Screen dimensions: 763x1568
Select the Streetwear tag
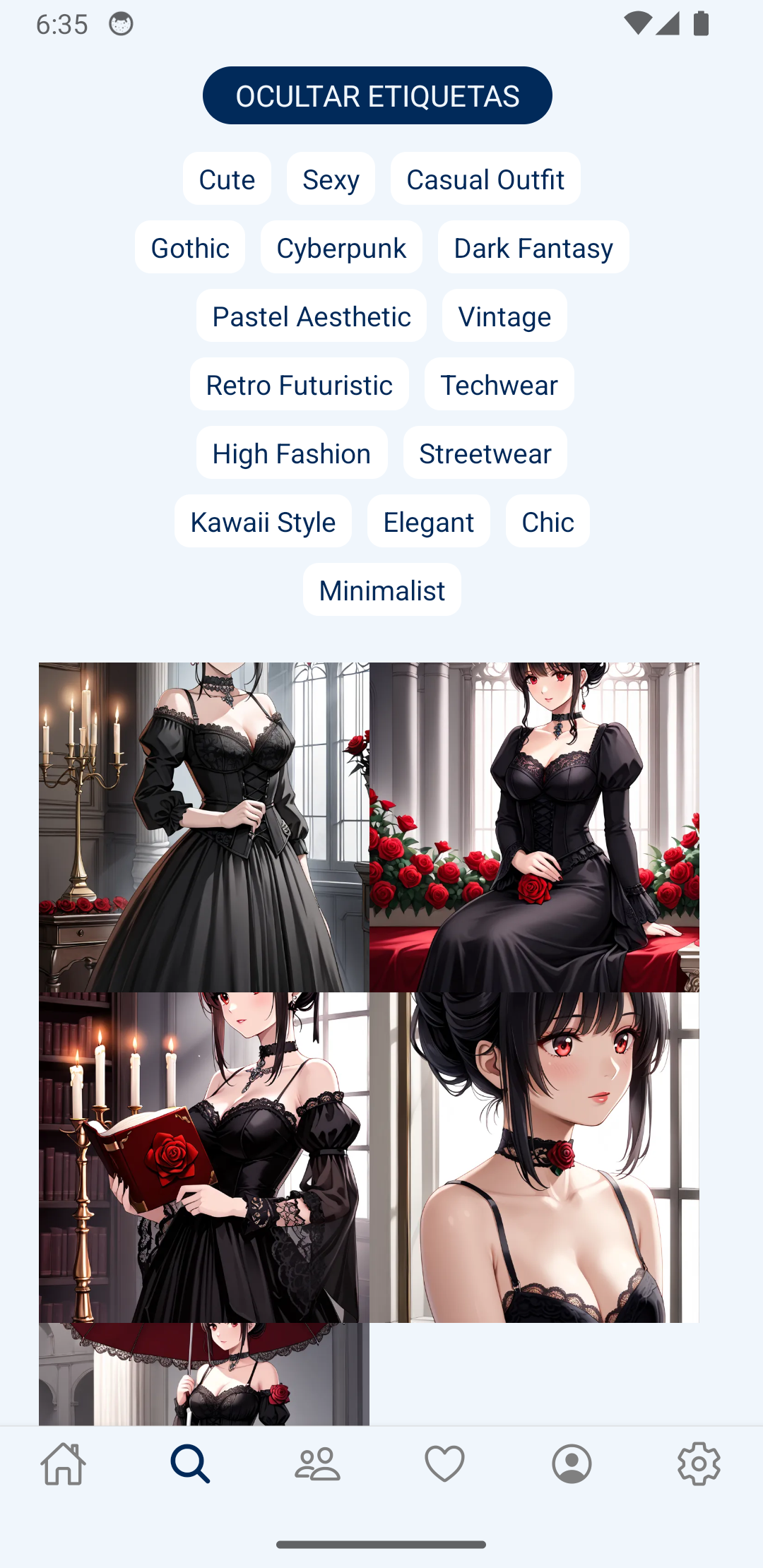pos(485,453)
